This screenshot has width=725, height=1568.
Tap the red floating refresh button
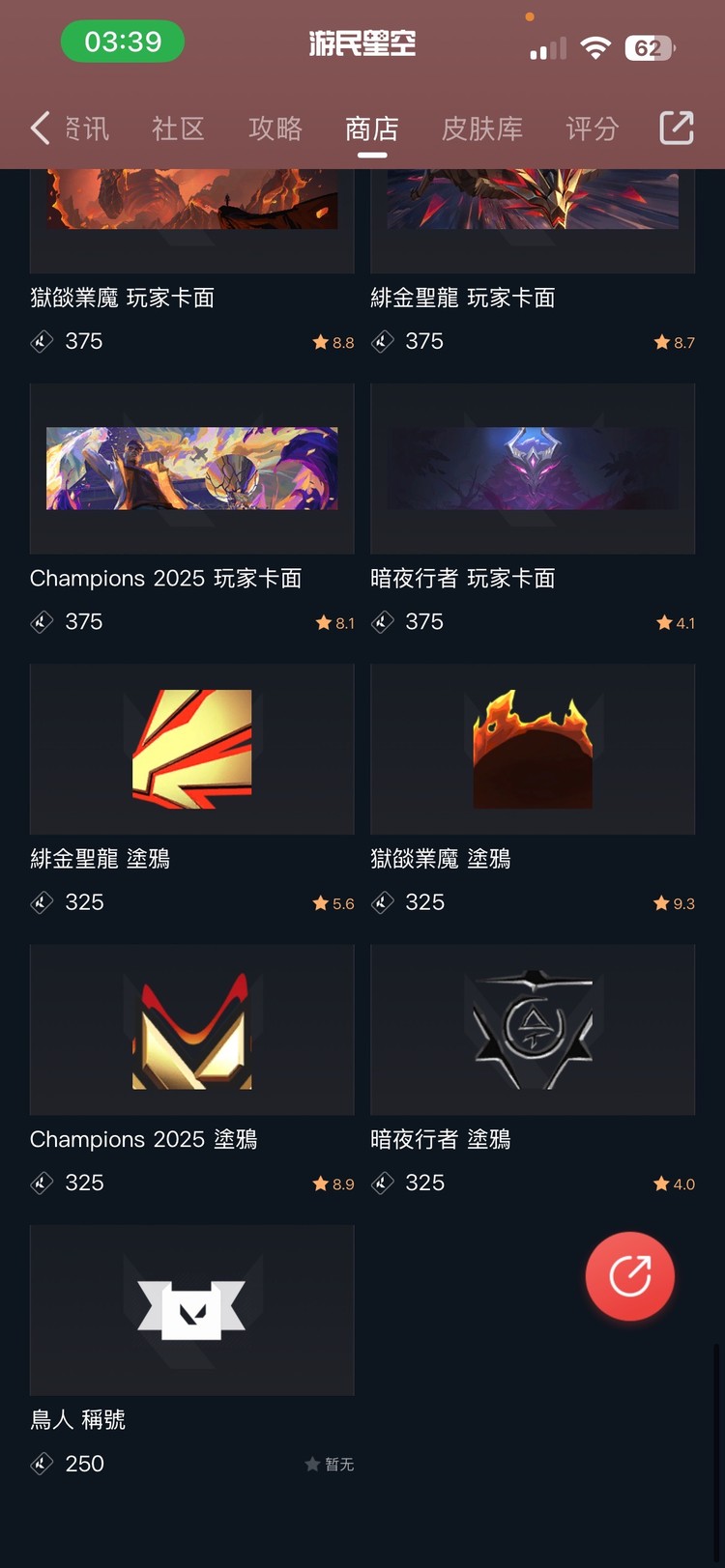[x=629, y=1275]
